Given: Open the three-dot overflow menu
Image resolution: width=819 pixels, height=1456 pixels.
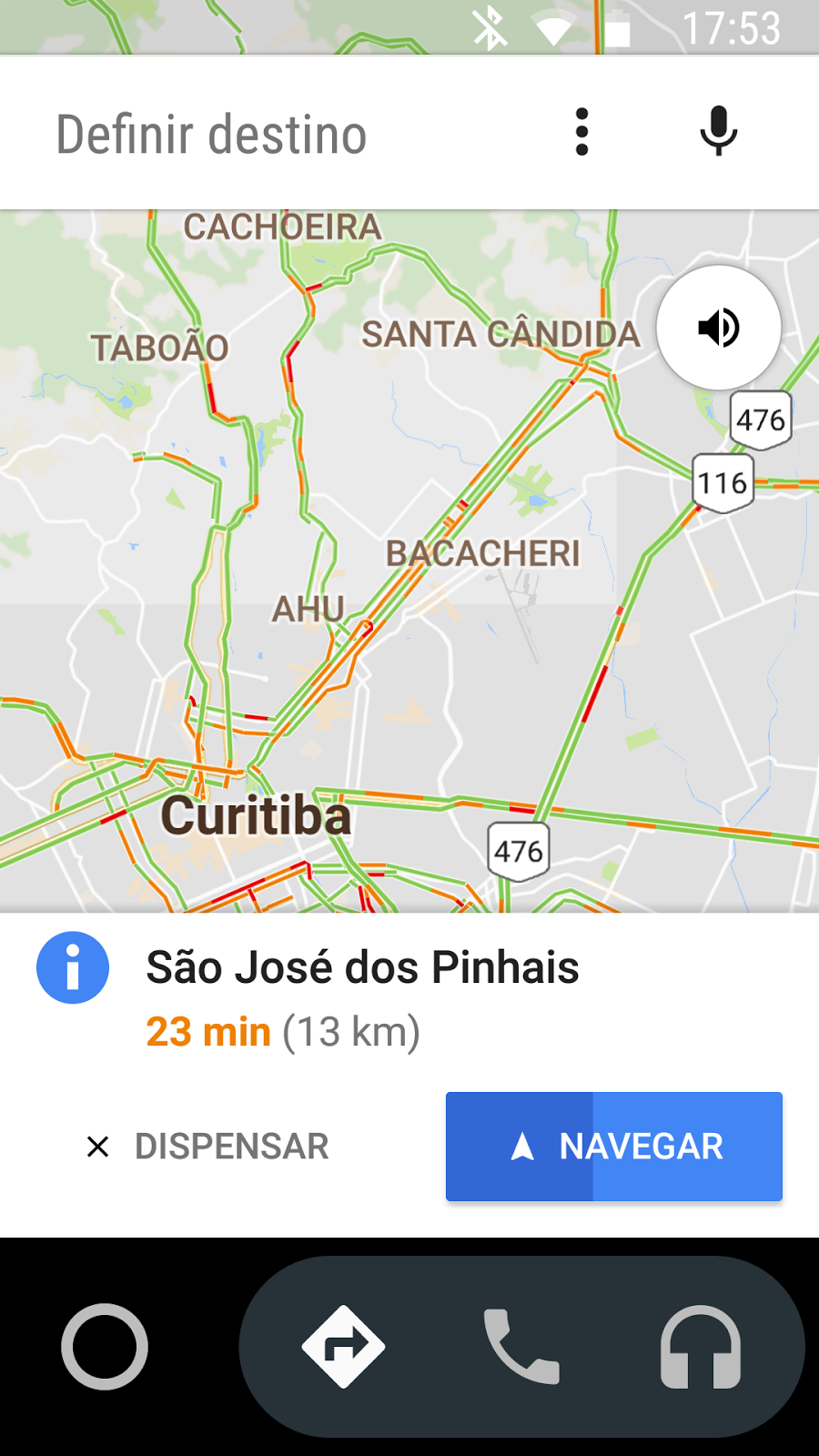Looking at the screenshot, I should coord(582,133).
